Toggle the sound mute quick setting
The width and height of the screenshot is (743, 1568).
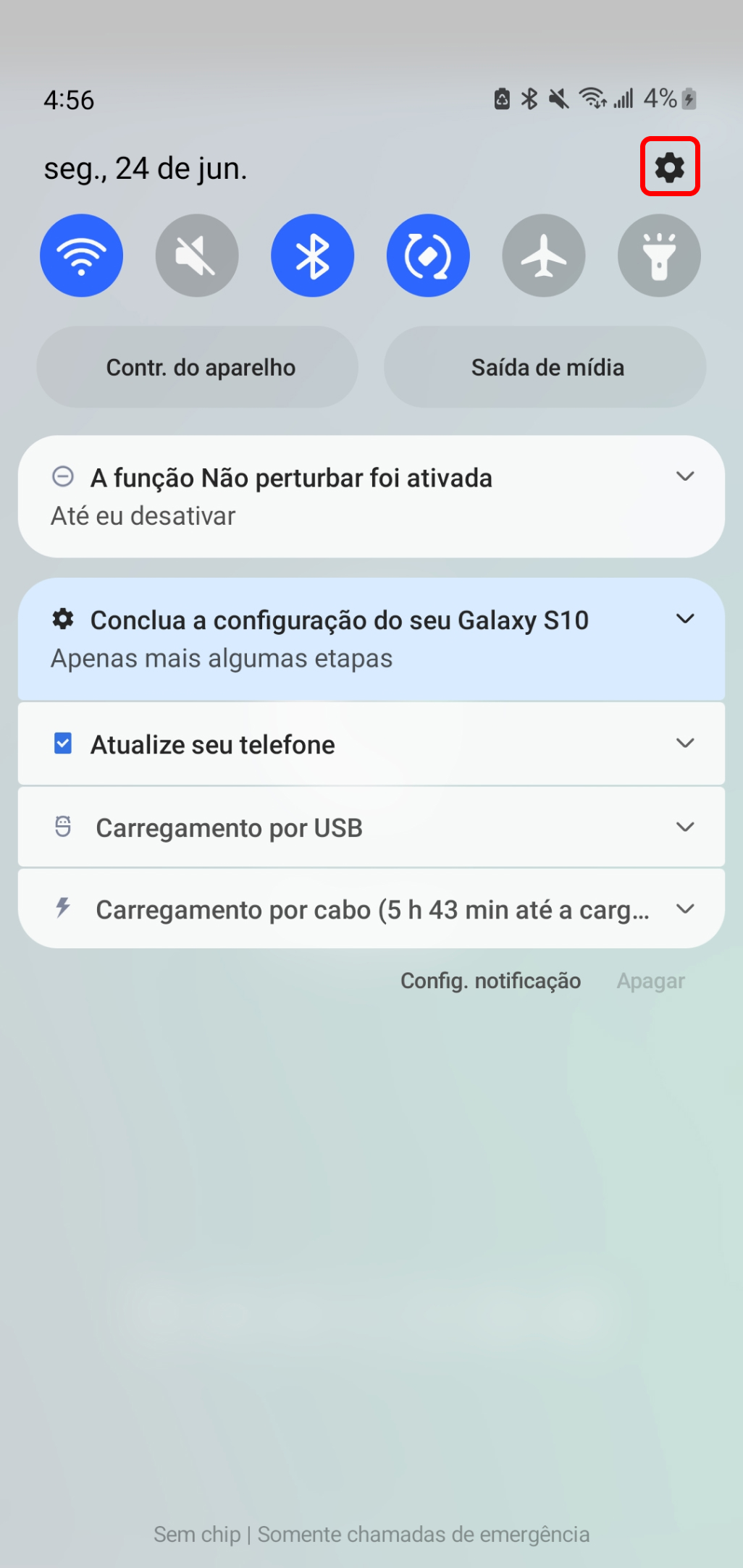197,256
